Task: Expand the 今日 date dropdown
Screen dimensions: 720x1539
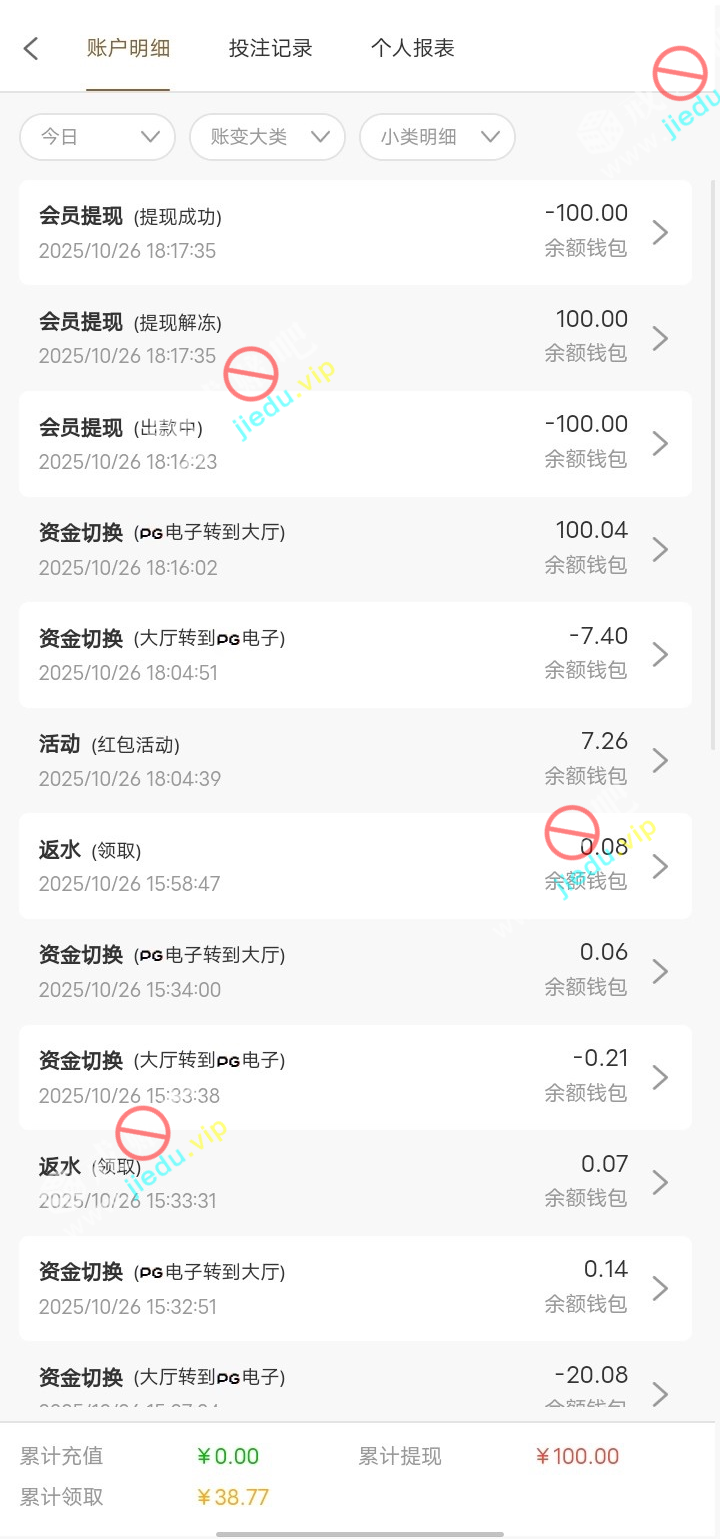Action: click(x=98, y=137)
